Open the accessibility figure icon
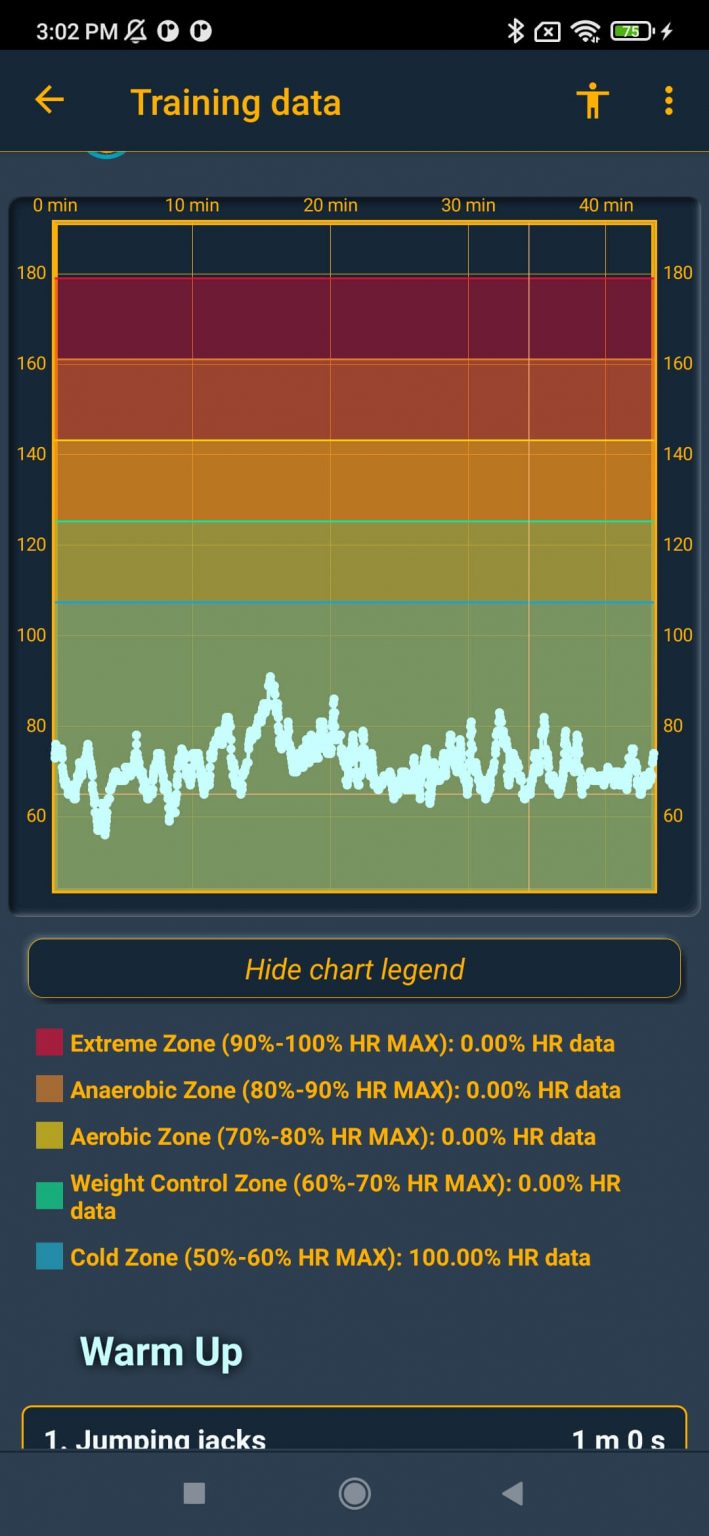The height and width of the screenshot is (1536, 709). pos(592,100)
